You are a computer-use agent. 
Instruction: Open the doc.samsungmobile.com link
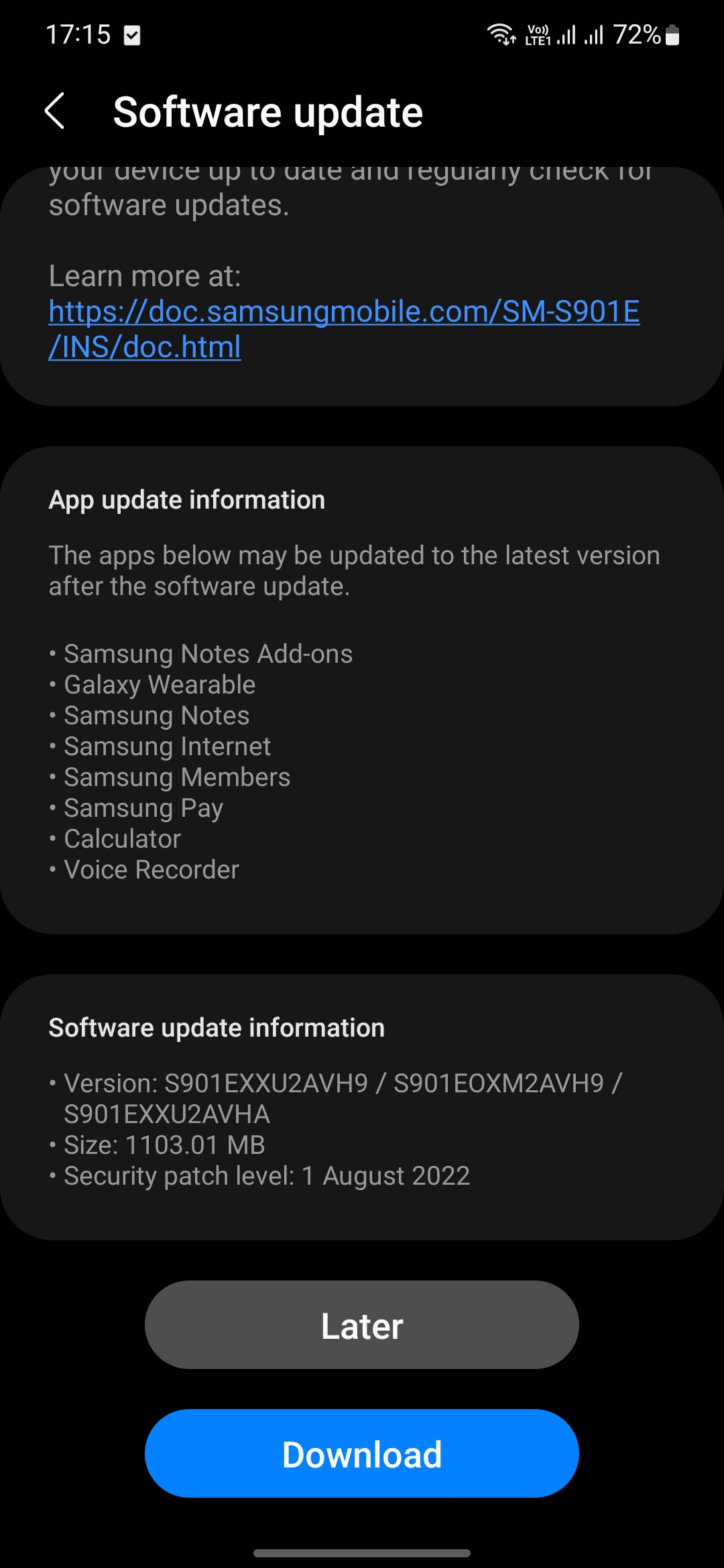(344, 329)
